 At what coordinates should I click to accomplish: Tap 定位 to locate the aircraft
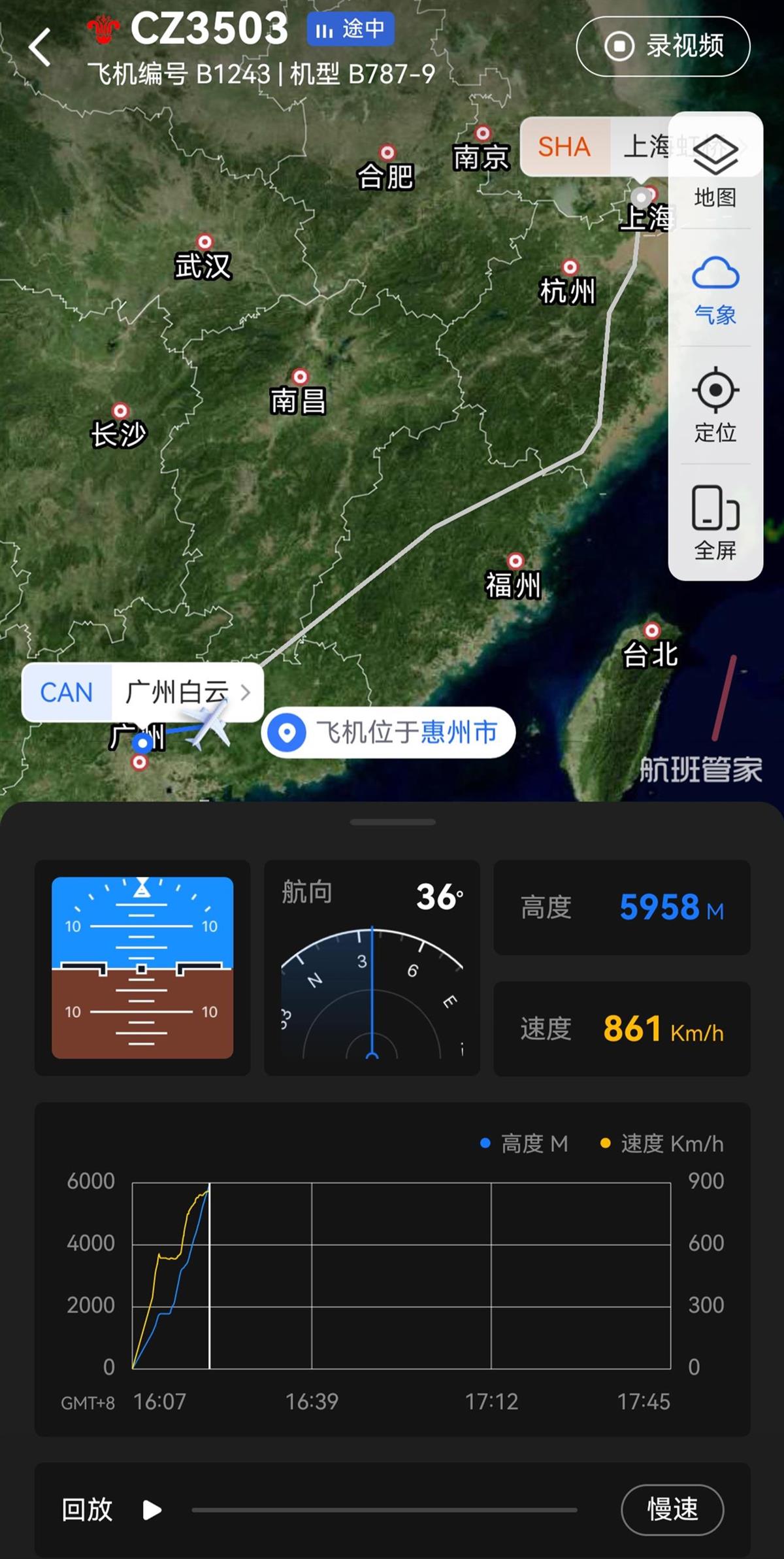pos(715,406)
